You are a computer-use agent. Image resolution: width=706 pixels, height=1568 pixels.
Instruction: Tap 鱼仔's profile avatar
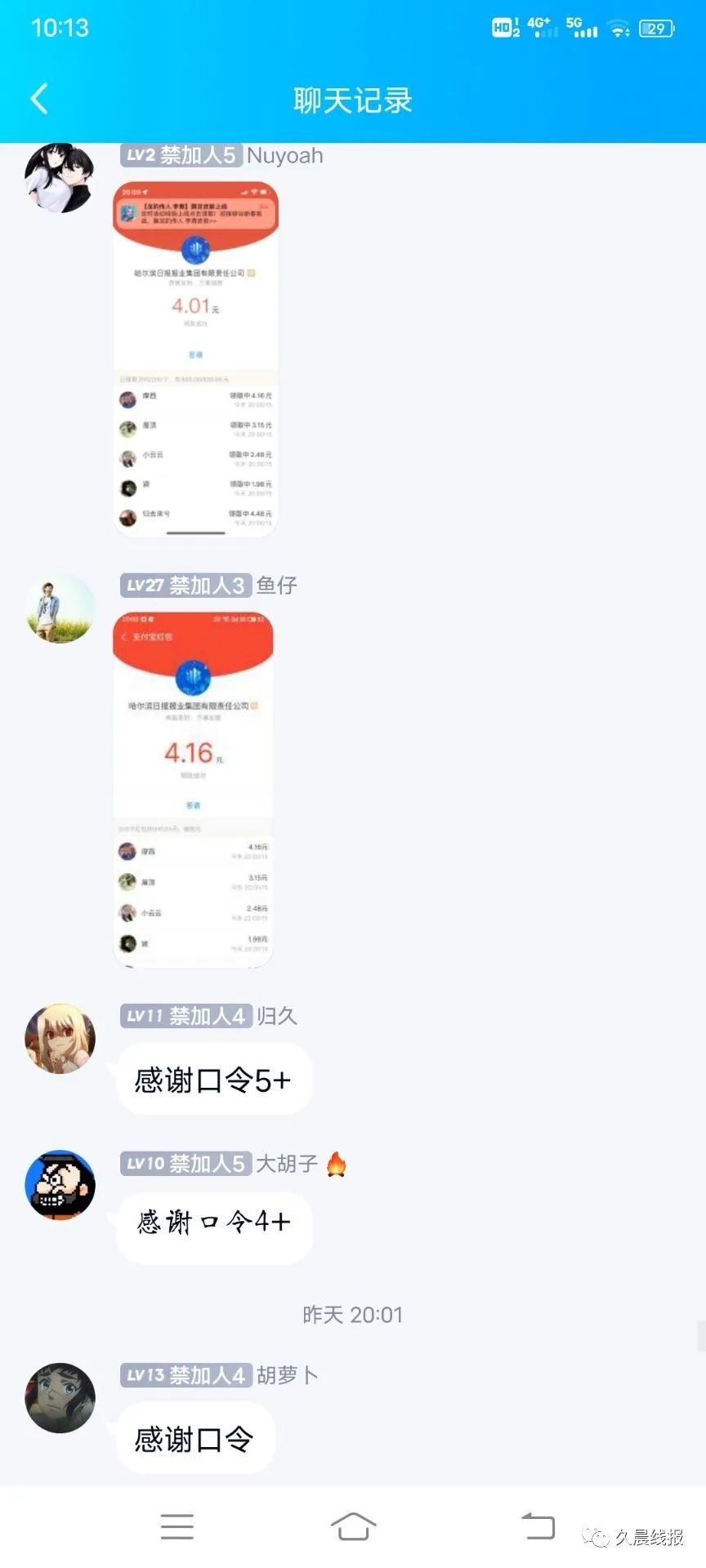click(60, 608)
